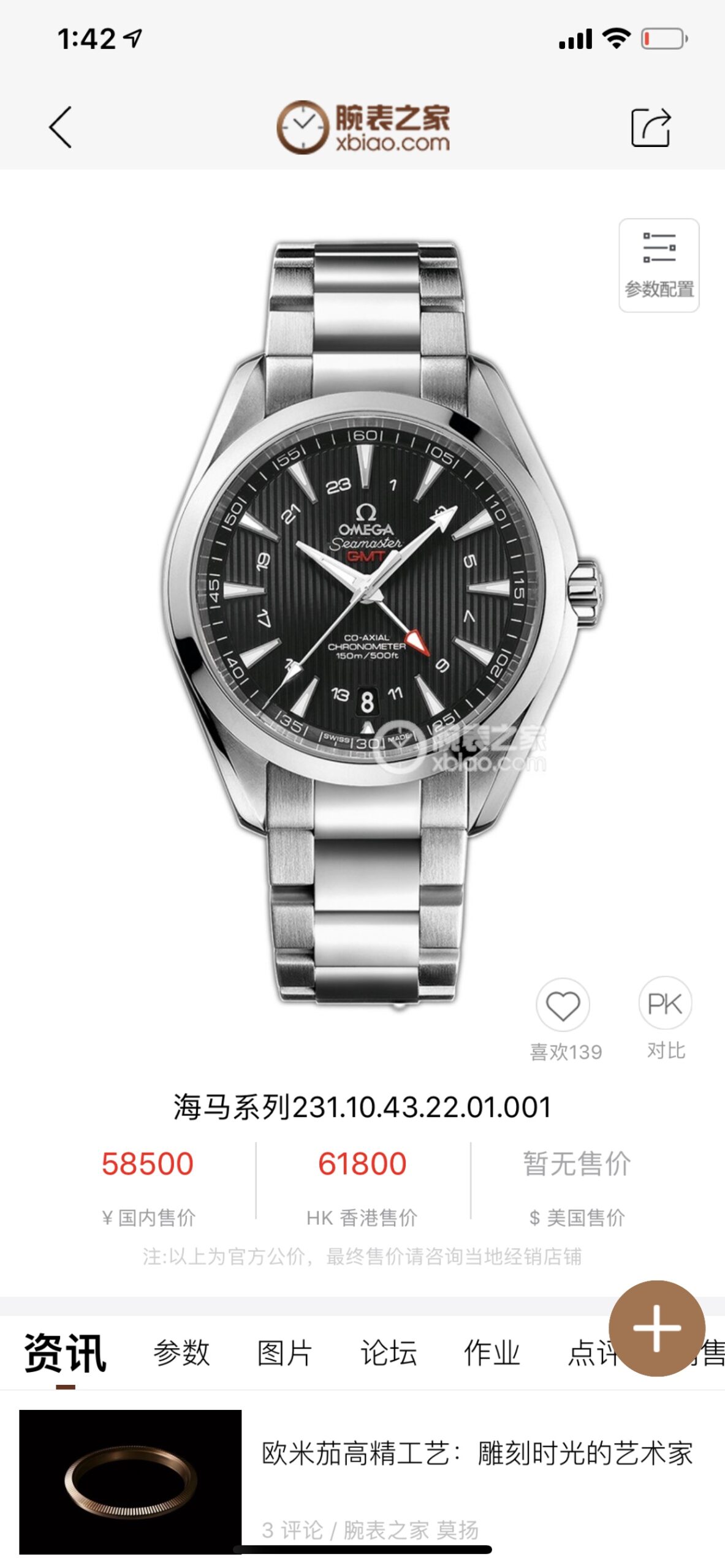Go back to the previous page

(60, 127)
